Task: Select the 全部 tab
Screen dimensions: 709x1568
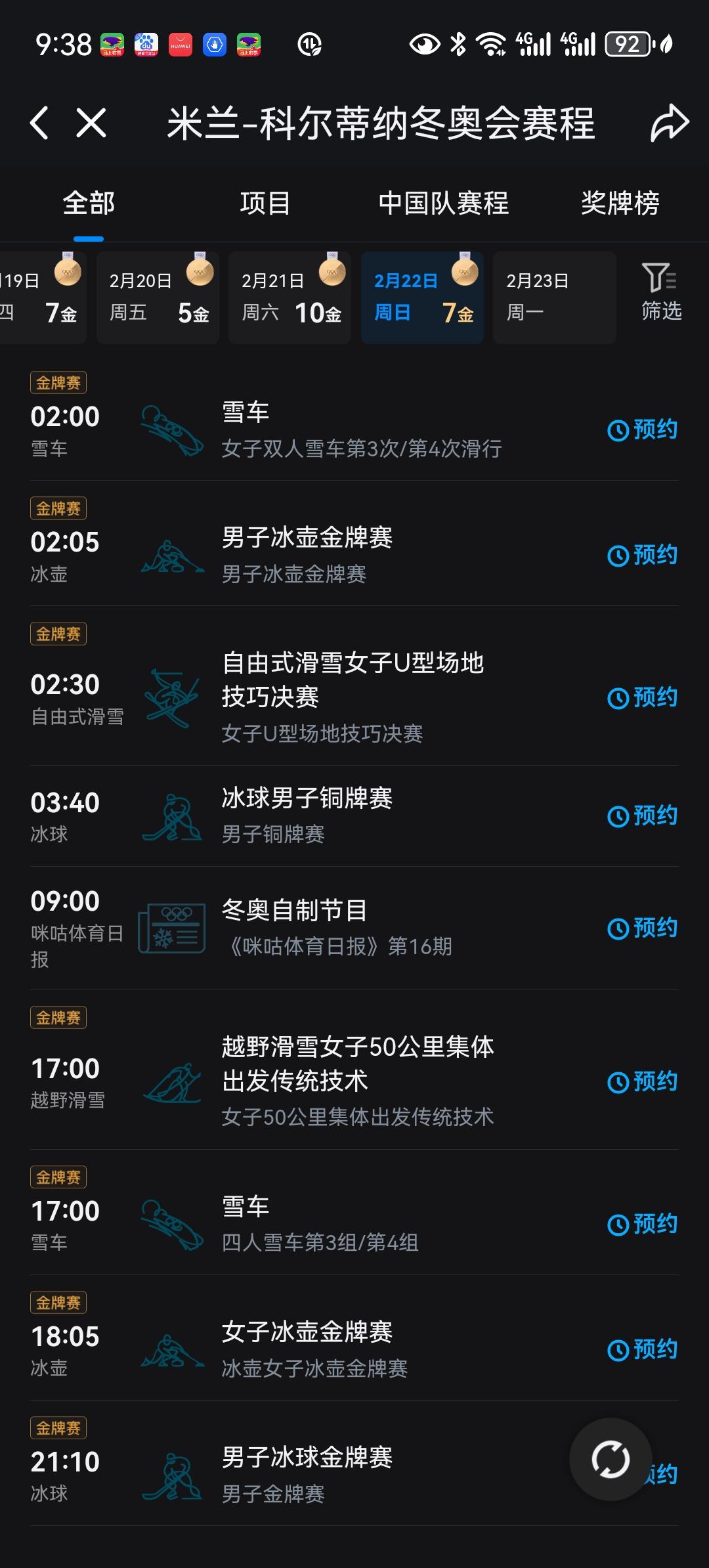Action: click(x=89, y=204)
